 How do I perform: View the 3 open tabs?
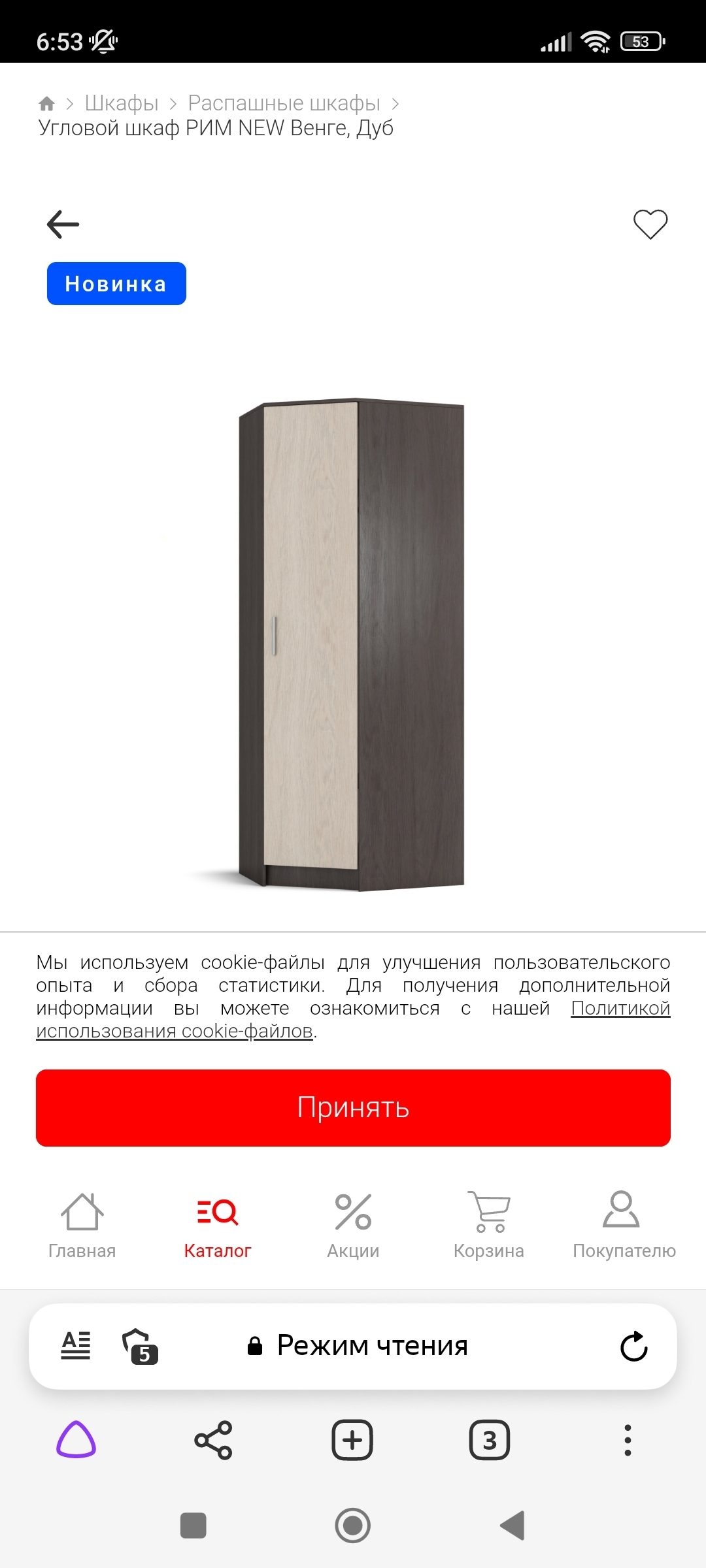(x=490, y=1440)
